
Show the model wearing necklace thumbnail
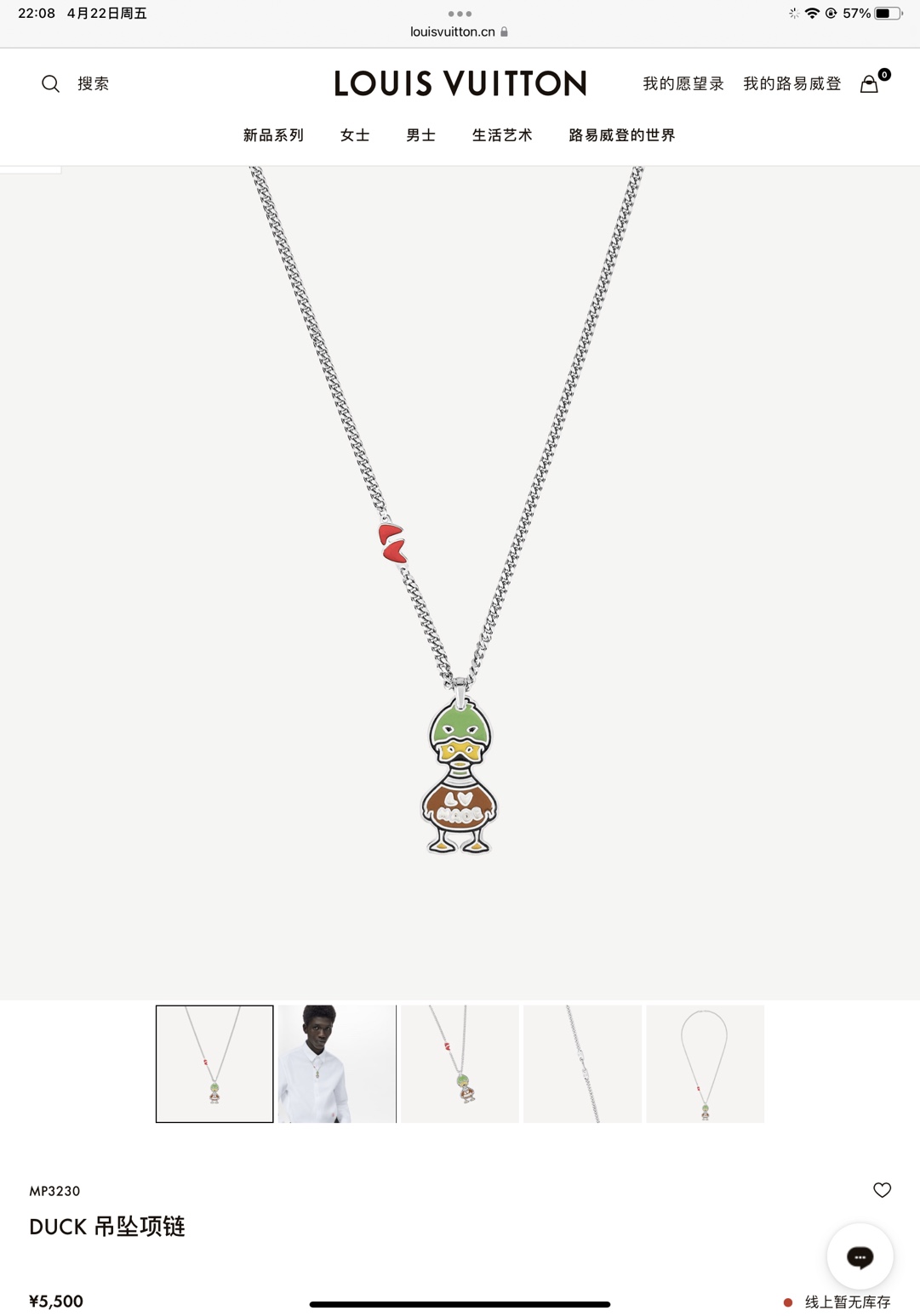pyautogui.click(x=337, y=1063)
